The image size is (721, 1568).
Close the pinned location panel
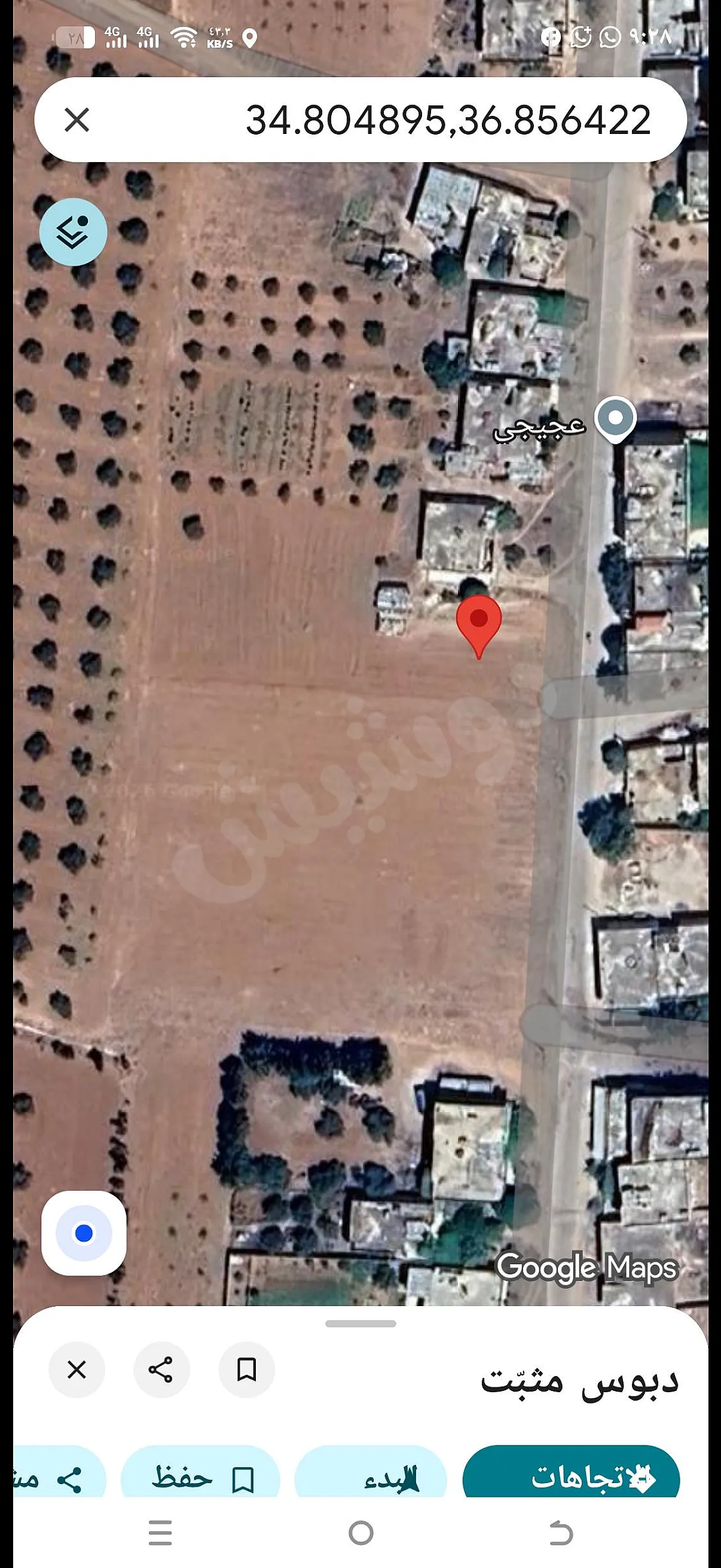[77, 1369]
